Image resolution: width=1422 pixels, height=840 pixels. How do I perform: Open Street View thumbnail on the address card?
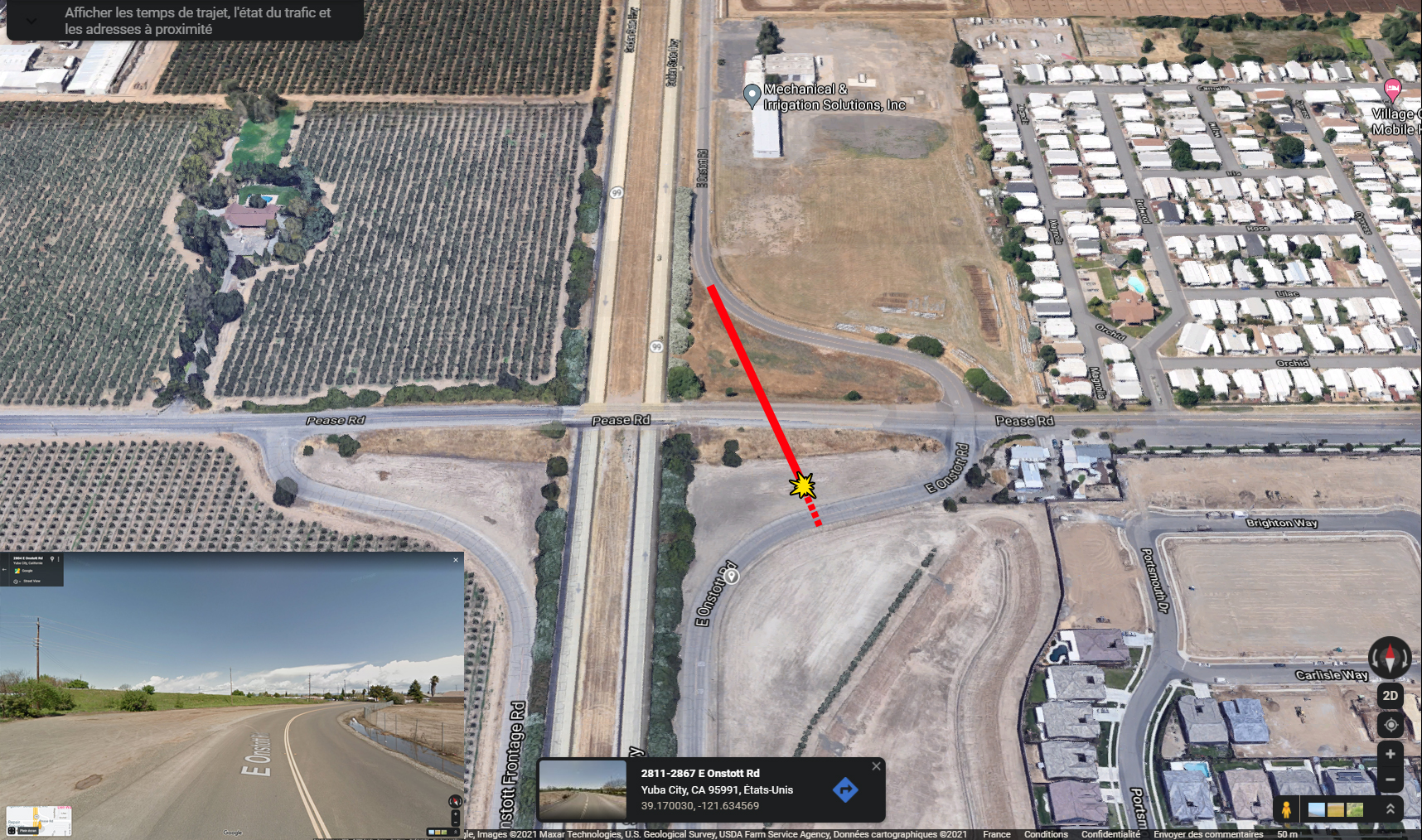tap(583, 789)
